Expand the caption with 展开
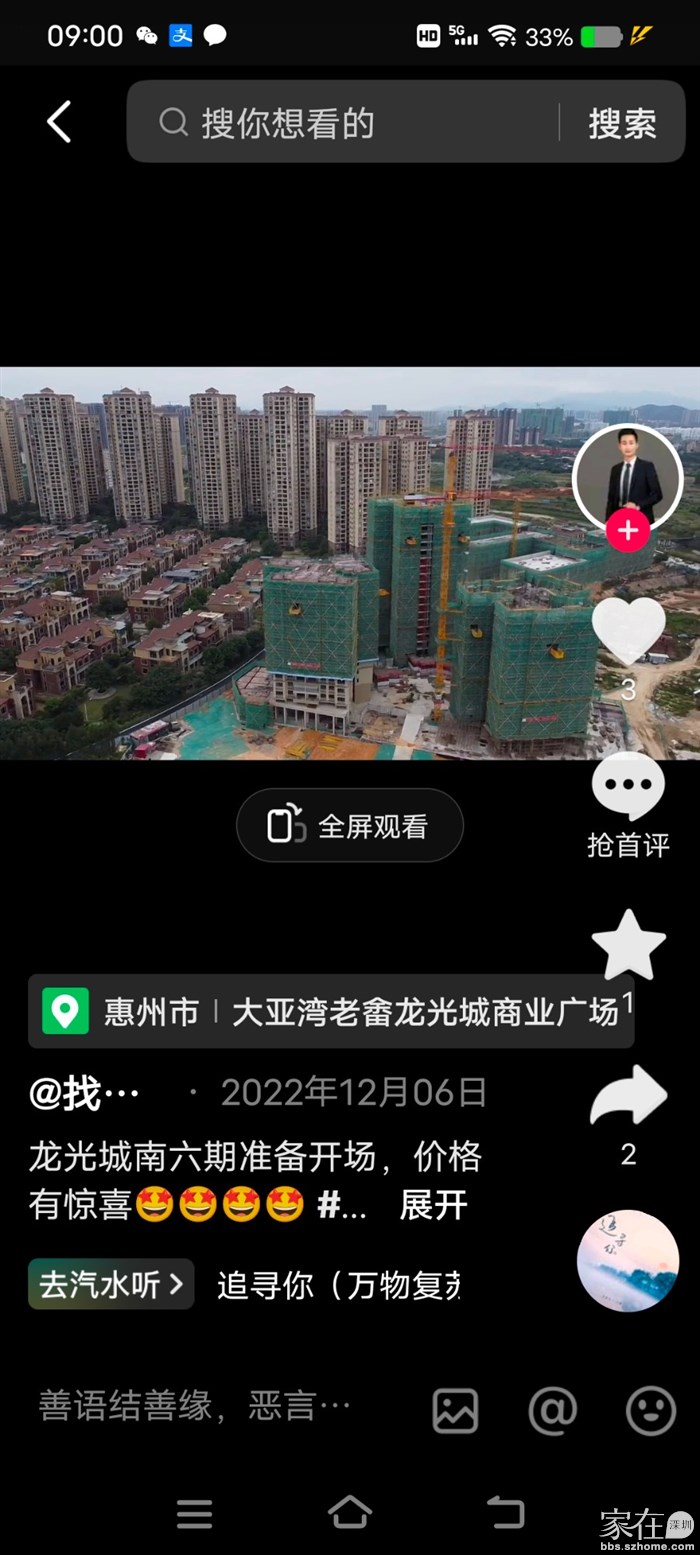The image size is (700, 1555). click(x=433, y=1205)
